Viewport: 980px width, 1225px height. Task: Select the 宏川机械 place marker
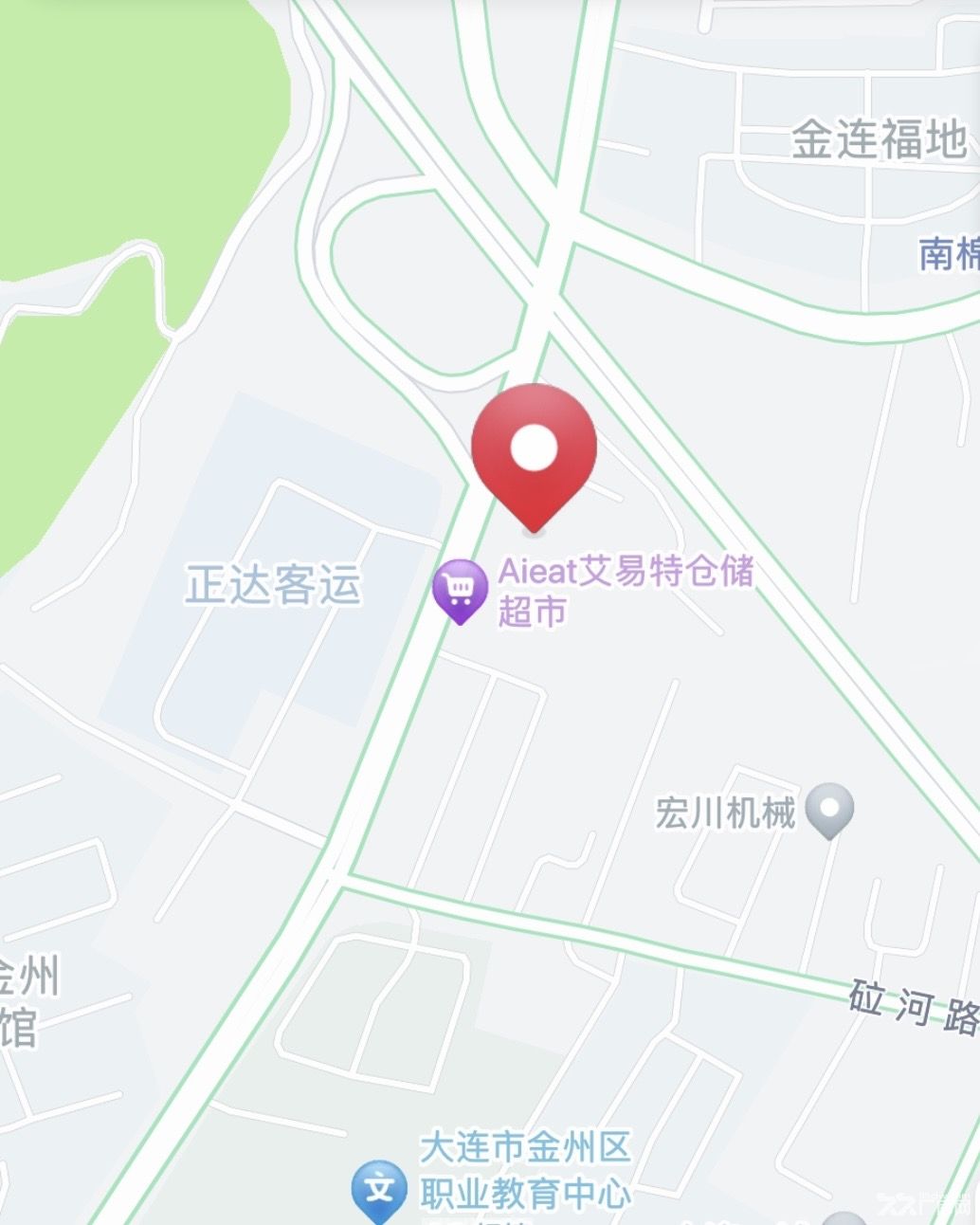(x=829, y=809)
